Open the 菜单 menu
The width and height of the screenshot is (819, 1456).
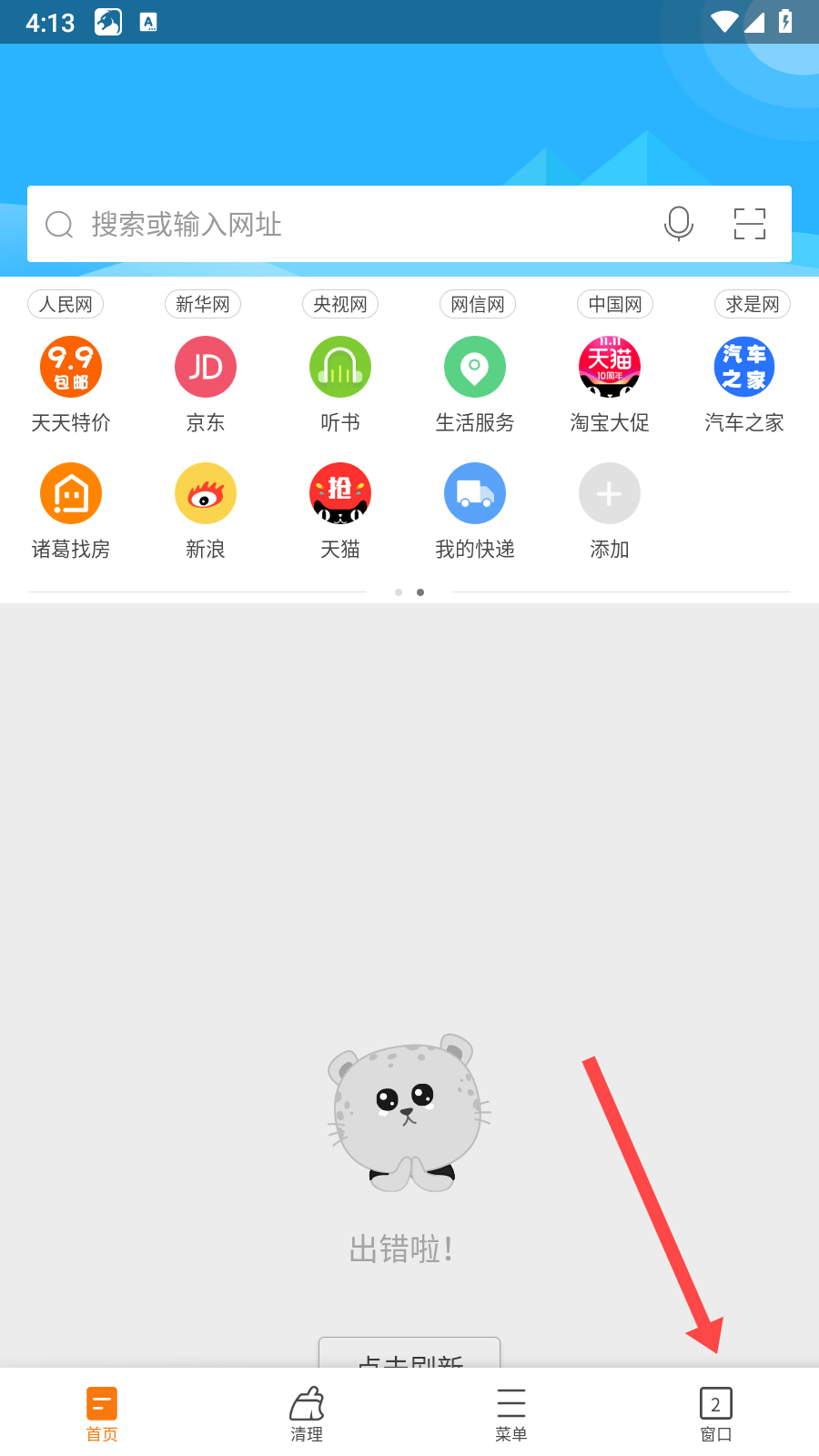tap(511, 1413)
